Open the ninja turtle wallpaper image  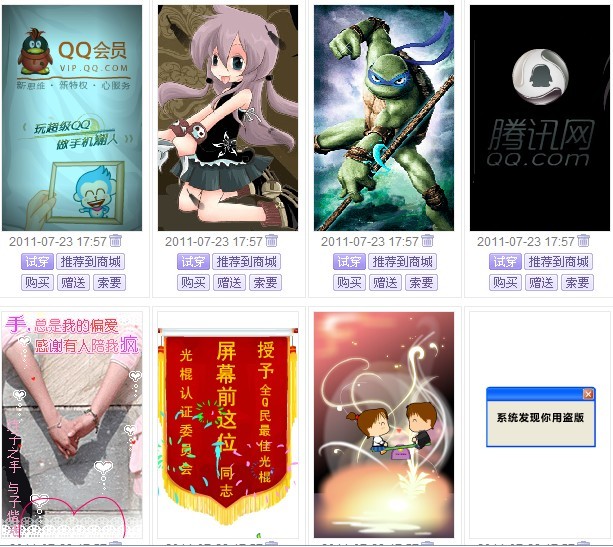click(x=384, y=118)
